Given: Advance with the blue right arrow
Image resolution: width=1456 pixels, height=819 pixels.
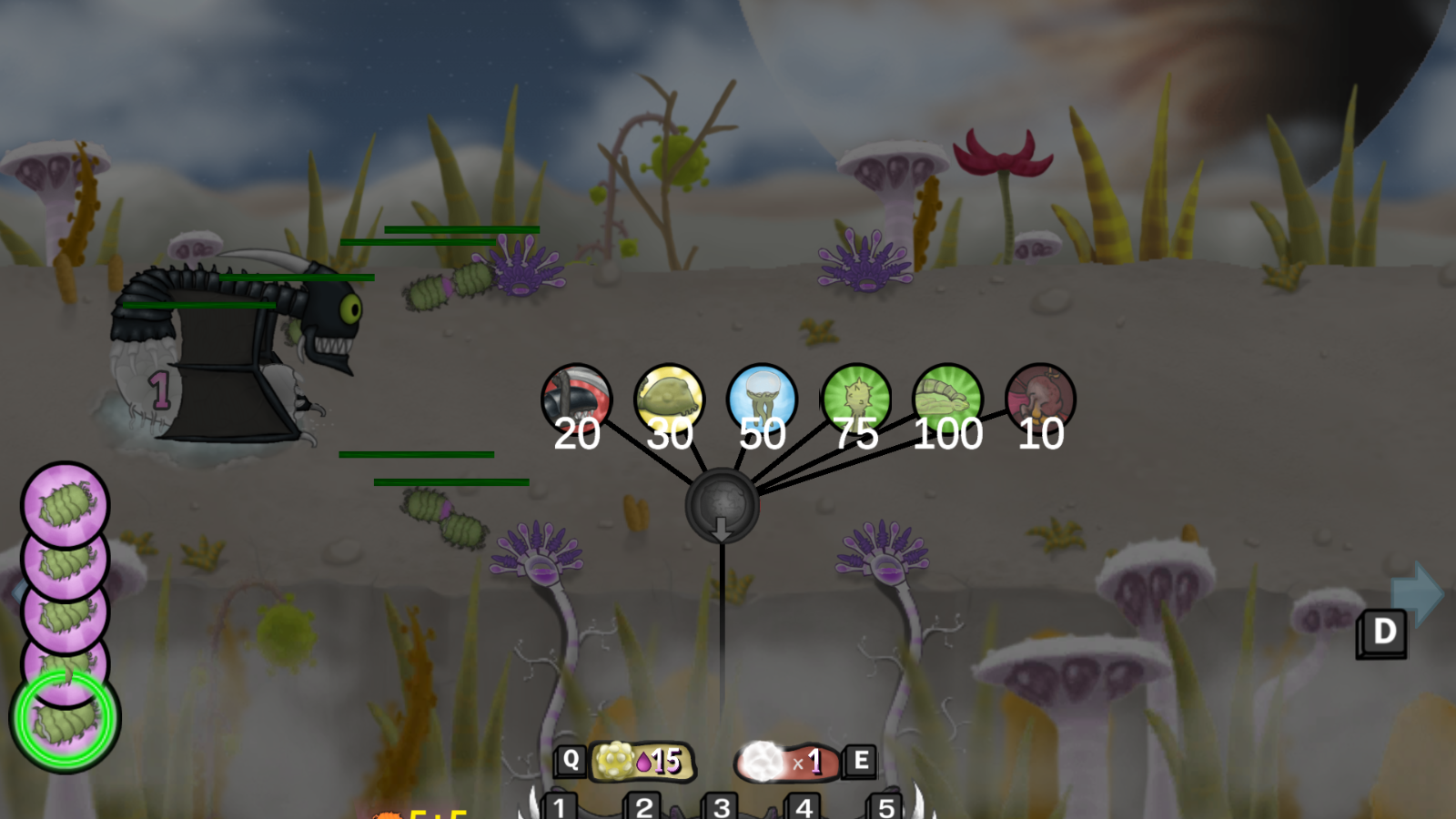Looking at the screenshot, I should point(1419,592).
